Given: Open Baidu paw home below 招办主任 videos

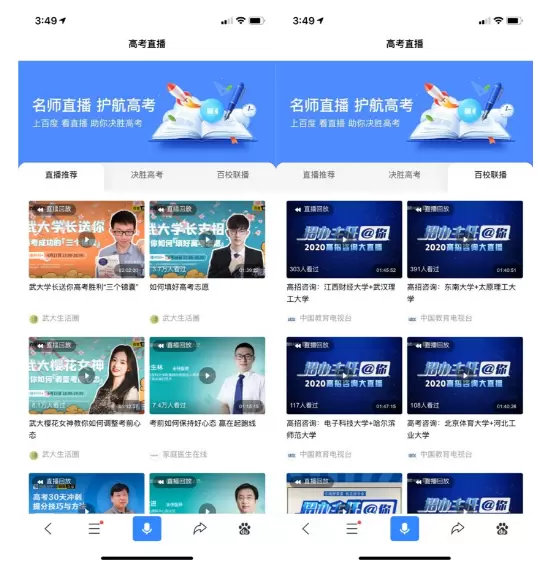Looking at the screenshot, I should pyautogui.click(x=502, y=529).
